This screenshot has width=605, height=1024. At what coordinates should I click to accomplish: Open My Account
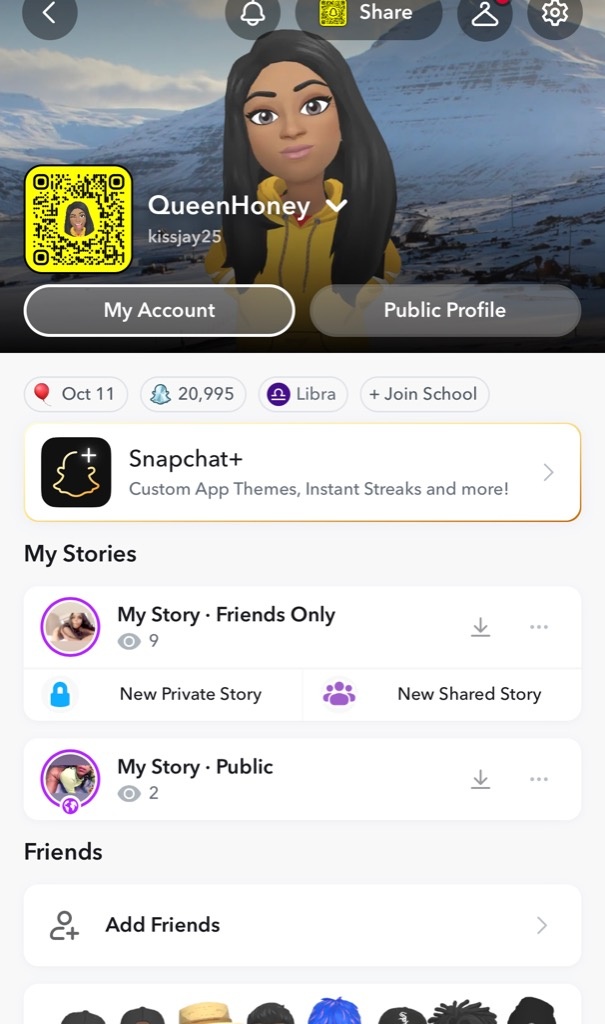click(159, 310)
